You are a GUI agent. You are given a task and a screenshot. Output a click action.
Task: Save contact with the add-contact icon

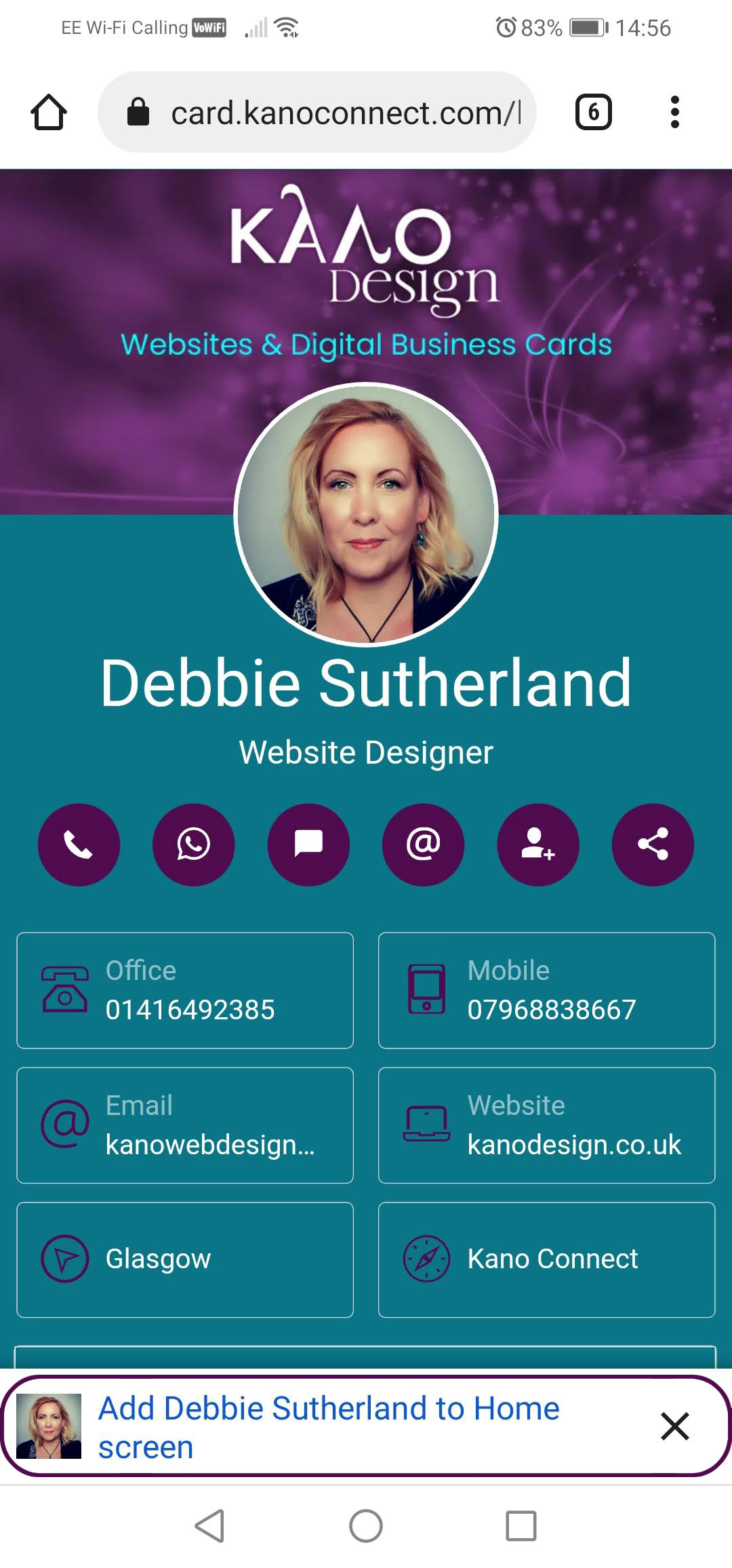pyautogui.click(x=537, y=844)
